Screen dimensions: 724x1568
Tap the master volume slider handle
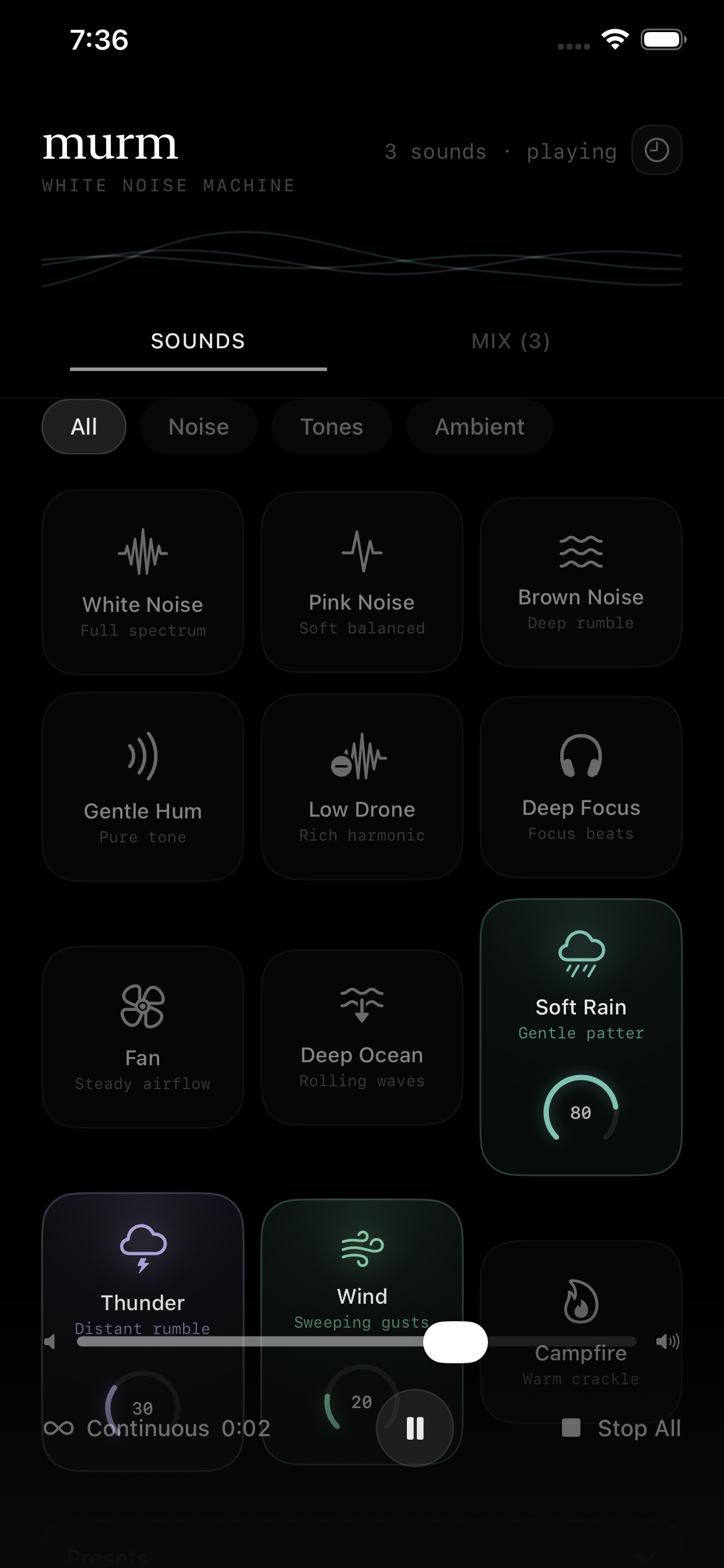(455, 1342)
